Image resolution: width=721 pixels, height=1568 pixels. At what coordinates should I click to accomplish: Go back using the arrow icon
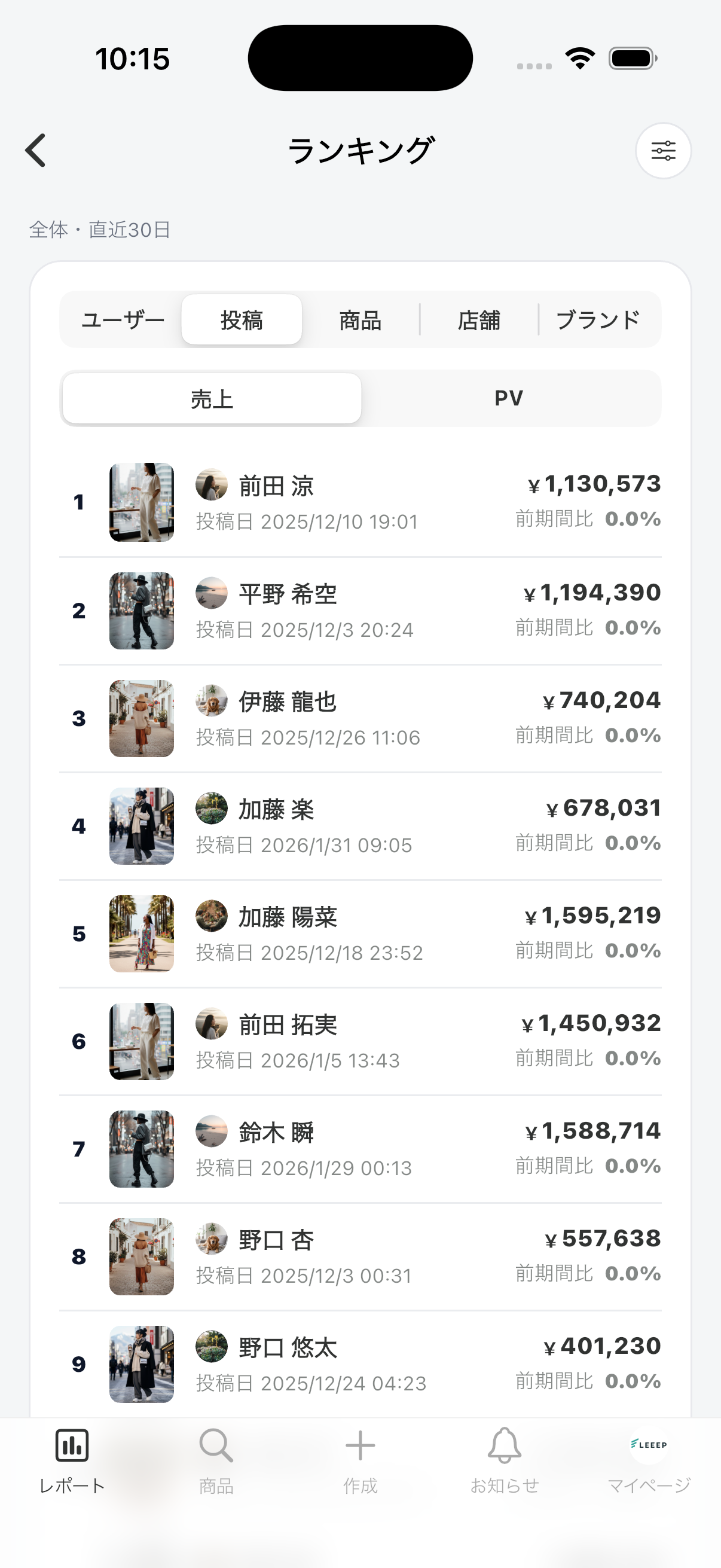(36, 150)
